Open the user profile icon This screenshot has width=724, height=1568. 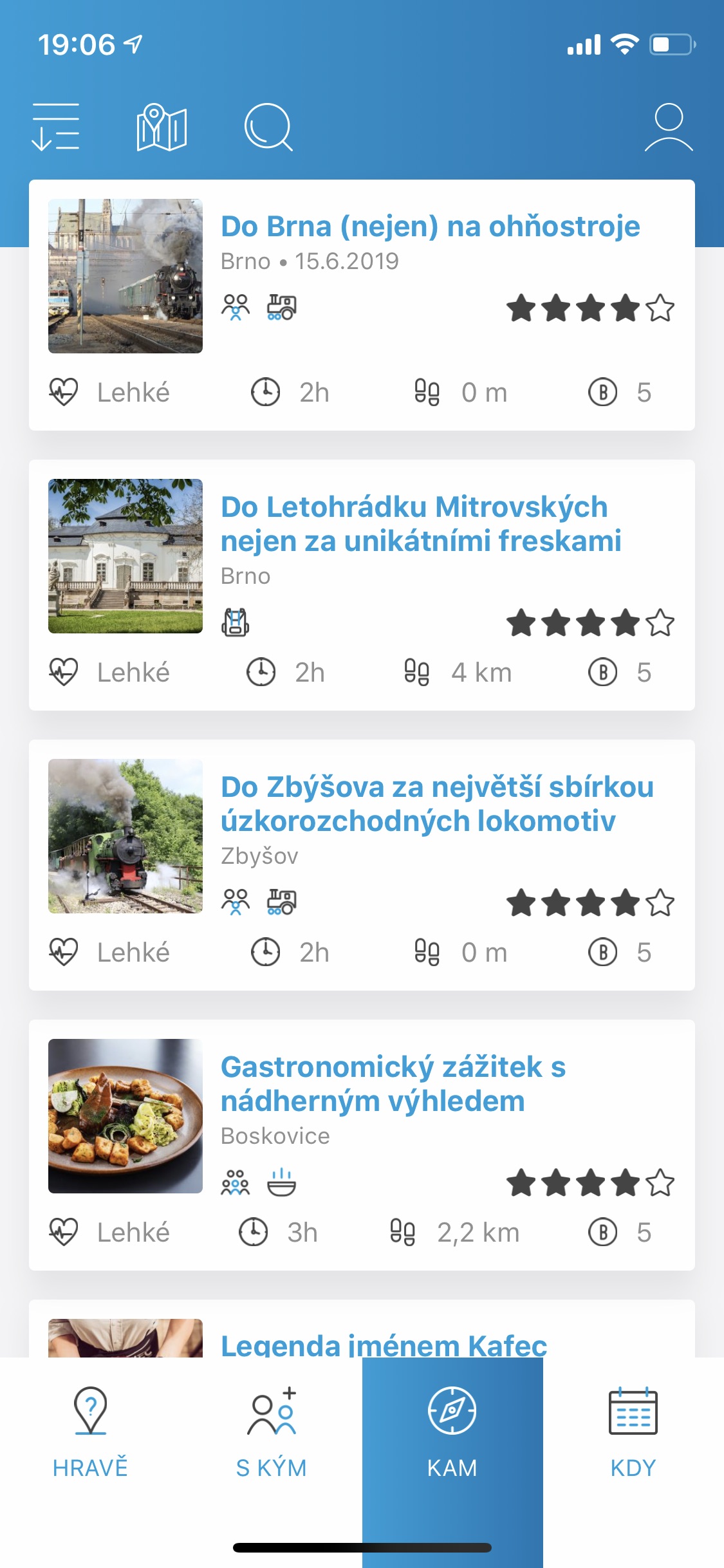click(x=668, y=127)
